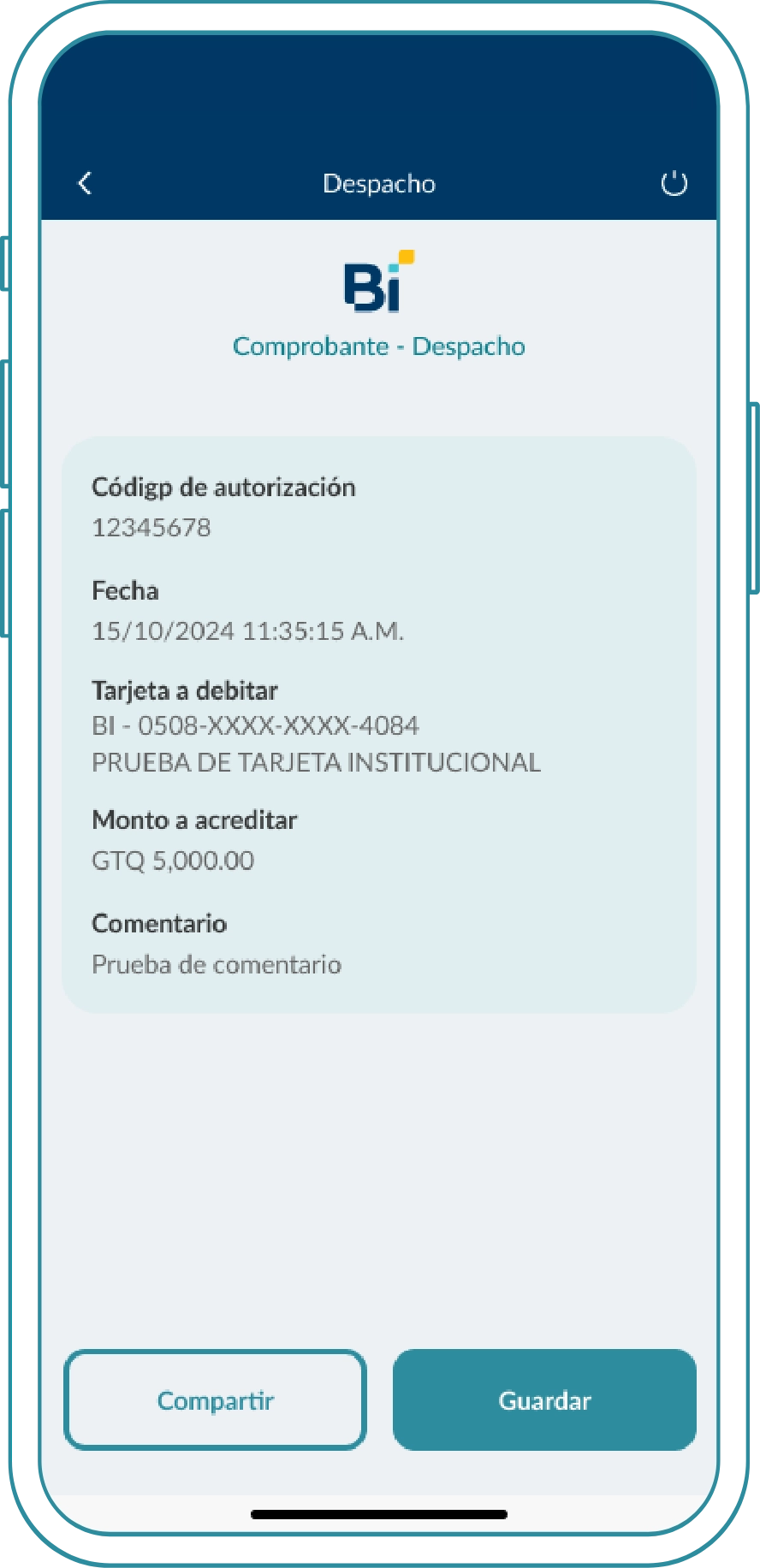
Task: Tap the Compartir button
Action: (214, 1400)
